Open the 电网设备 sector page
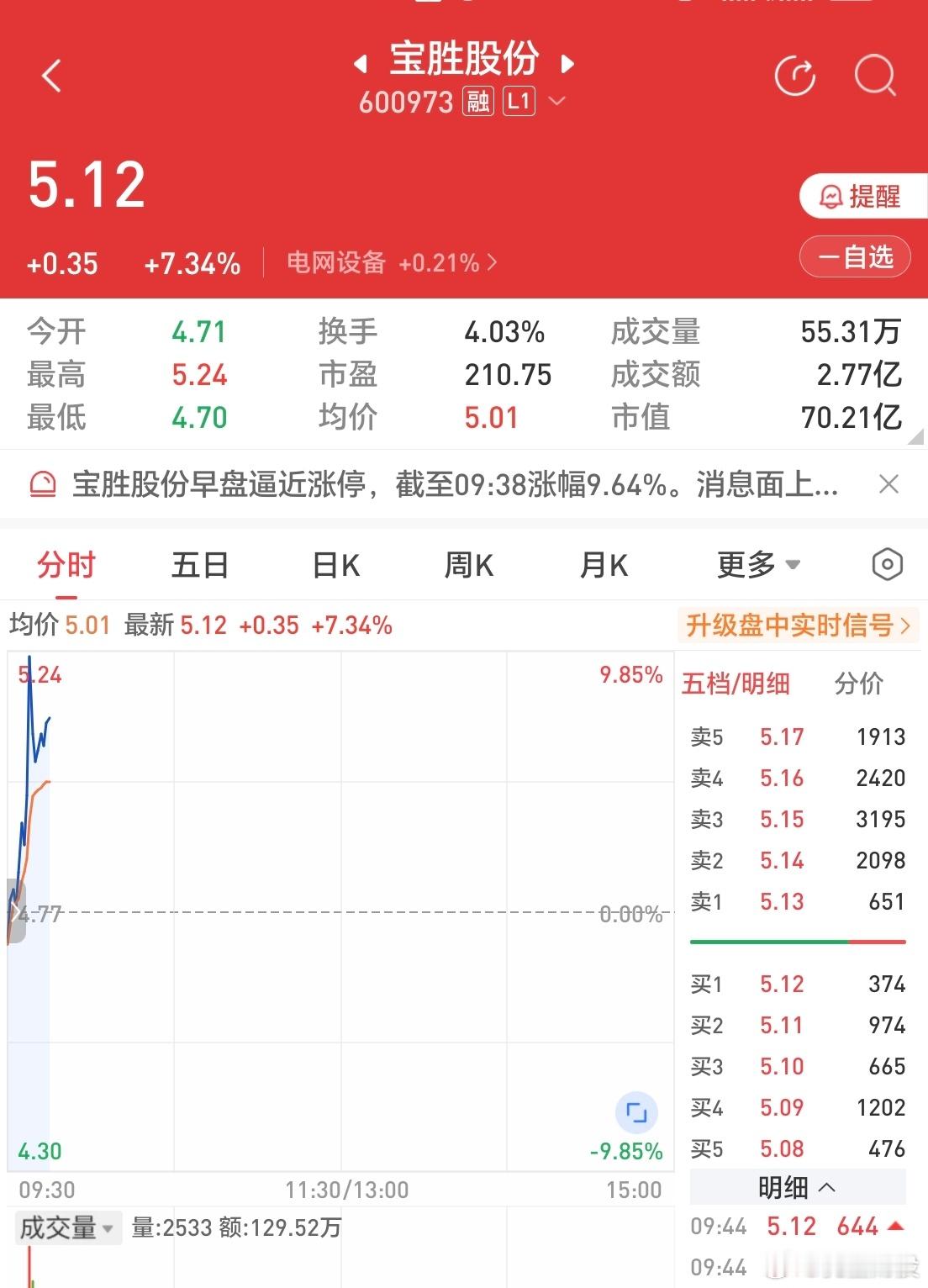 (336, 263)
